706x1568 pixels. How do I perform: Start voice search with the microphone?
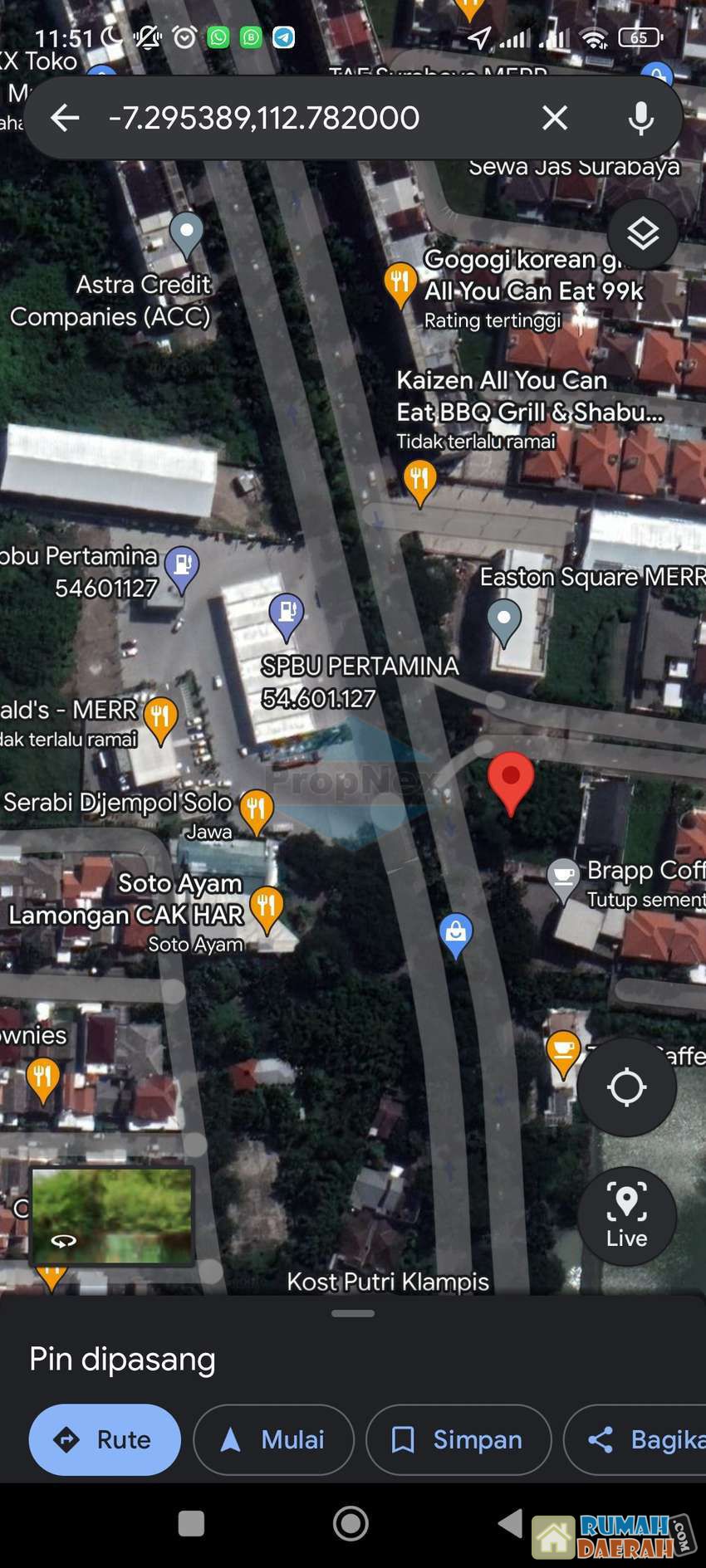click(x=640, y=118)
